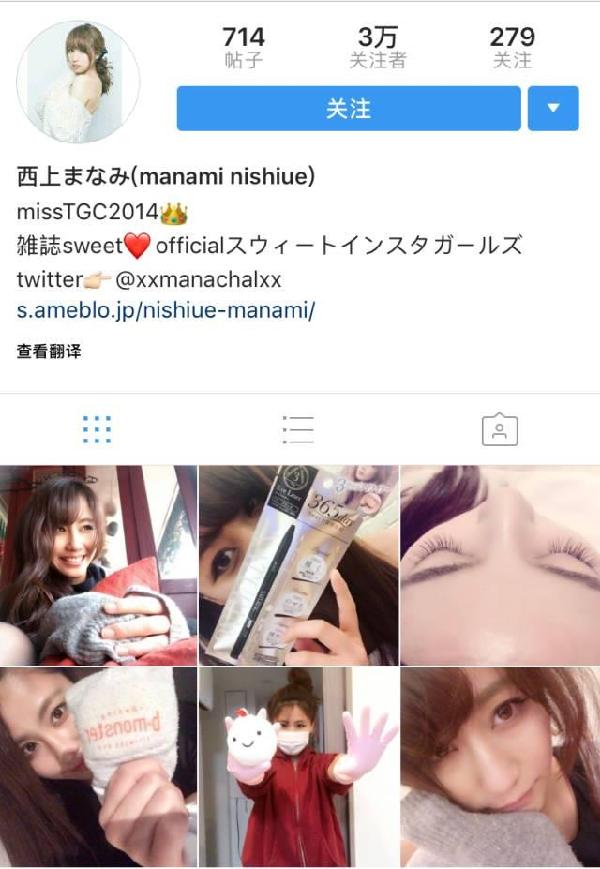Open the post showing the eyeliner package
Viewport: 600px width, 869px height.
[298, 565]
